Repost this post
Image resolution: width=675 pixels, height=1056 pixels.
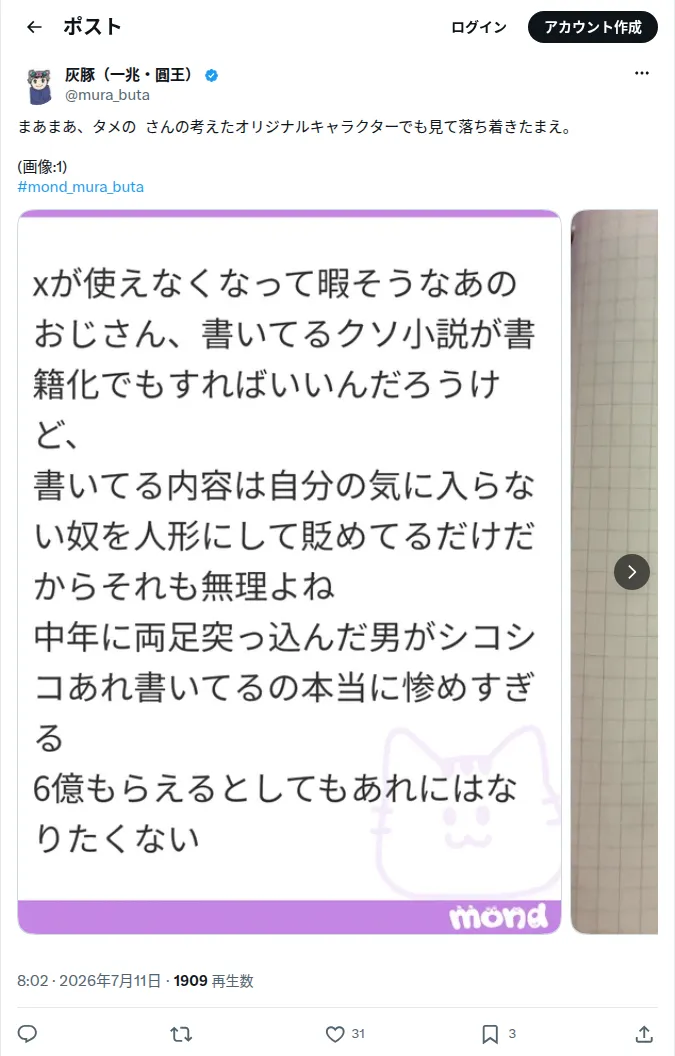click(181, 1034)
